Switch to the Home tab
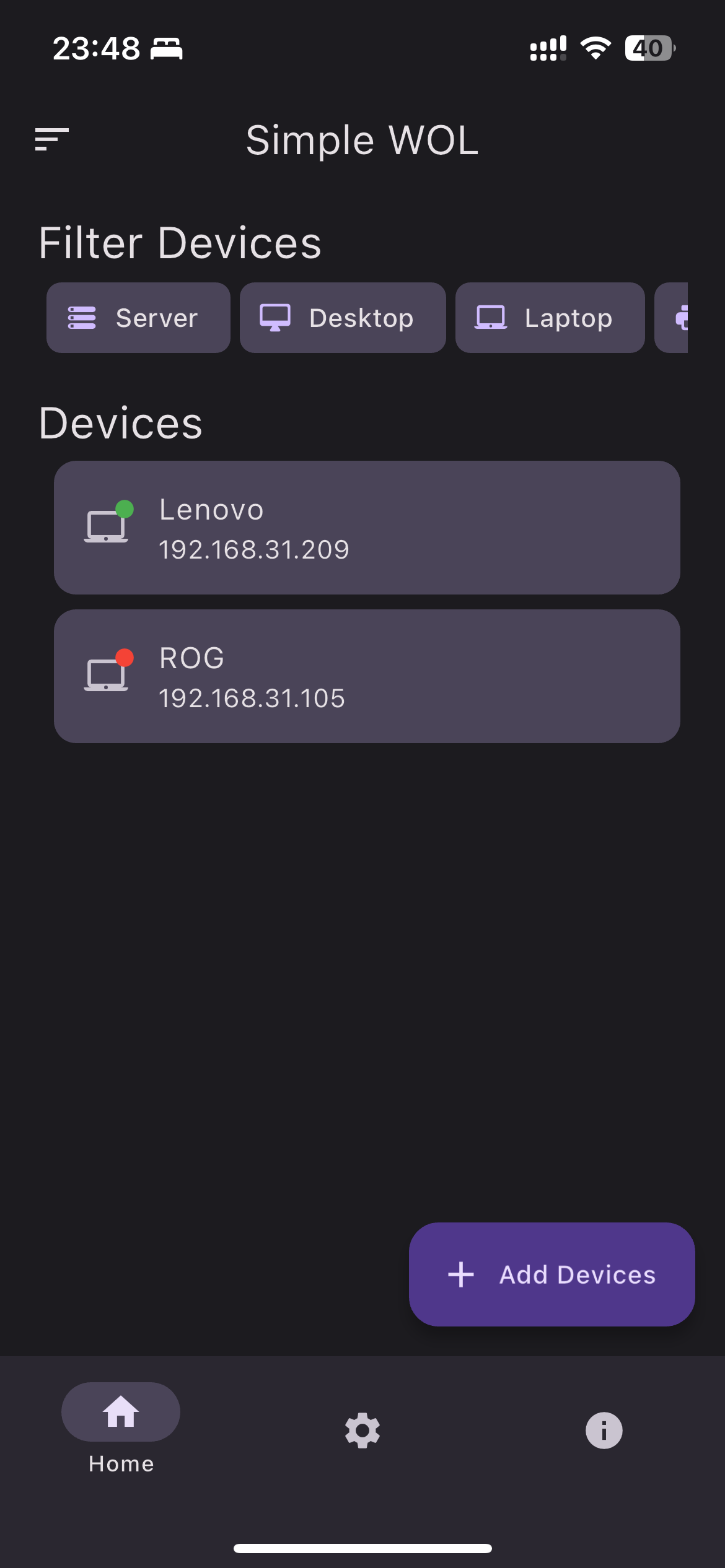725x1568 pixels. click(121, 1429)
